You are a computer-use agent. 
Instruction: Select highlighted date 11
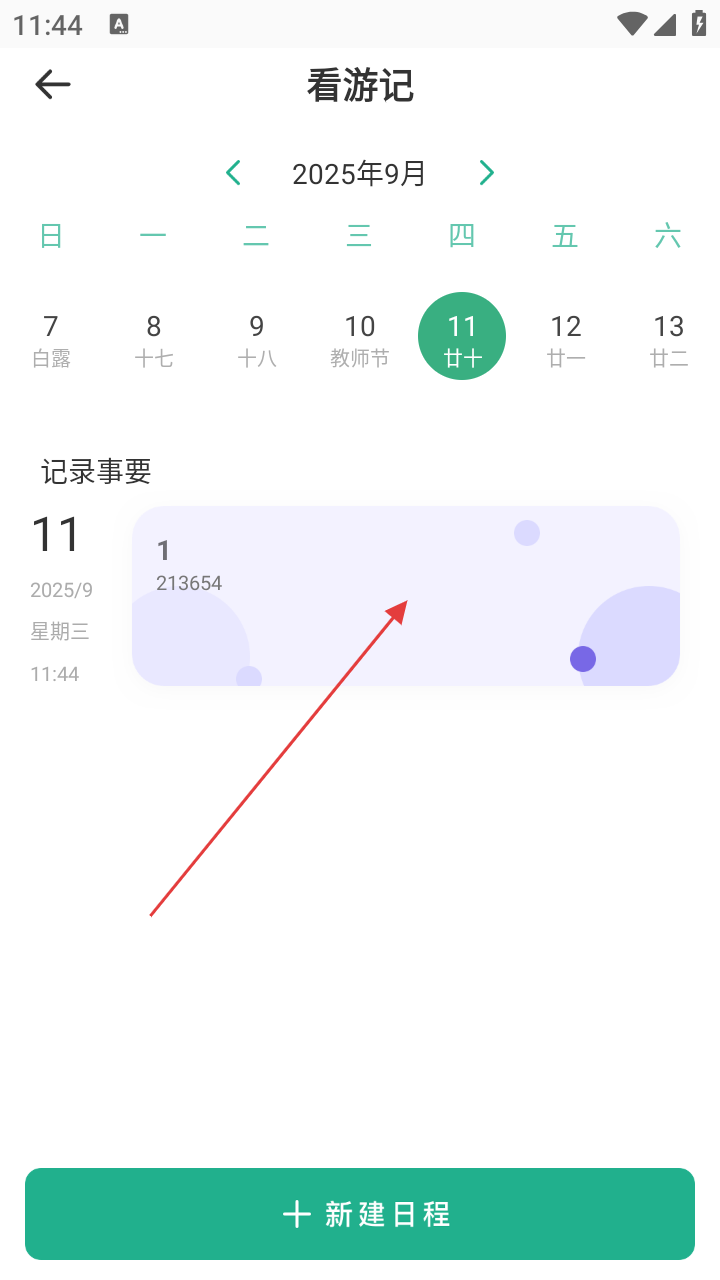[x=462, y=337]
